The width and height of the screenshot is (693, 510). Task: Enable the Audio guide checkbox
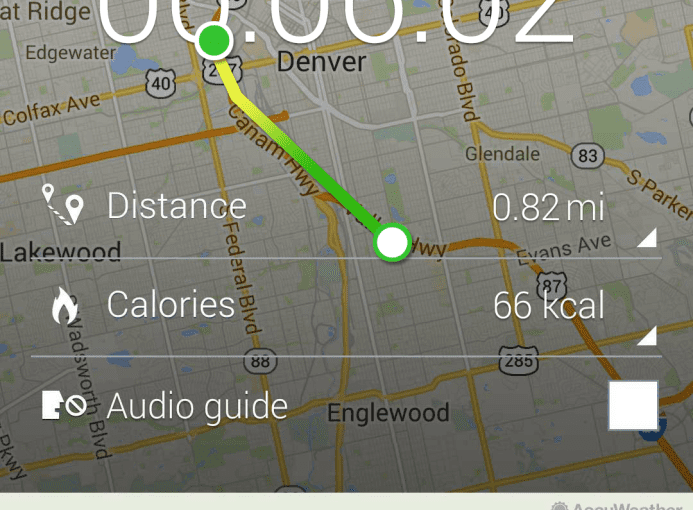click(633, 406)
